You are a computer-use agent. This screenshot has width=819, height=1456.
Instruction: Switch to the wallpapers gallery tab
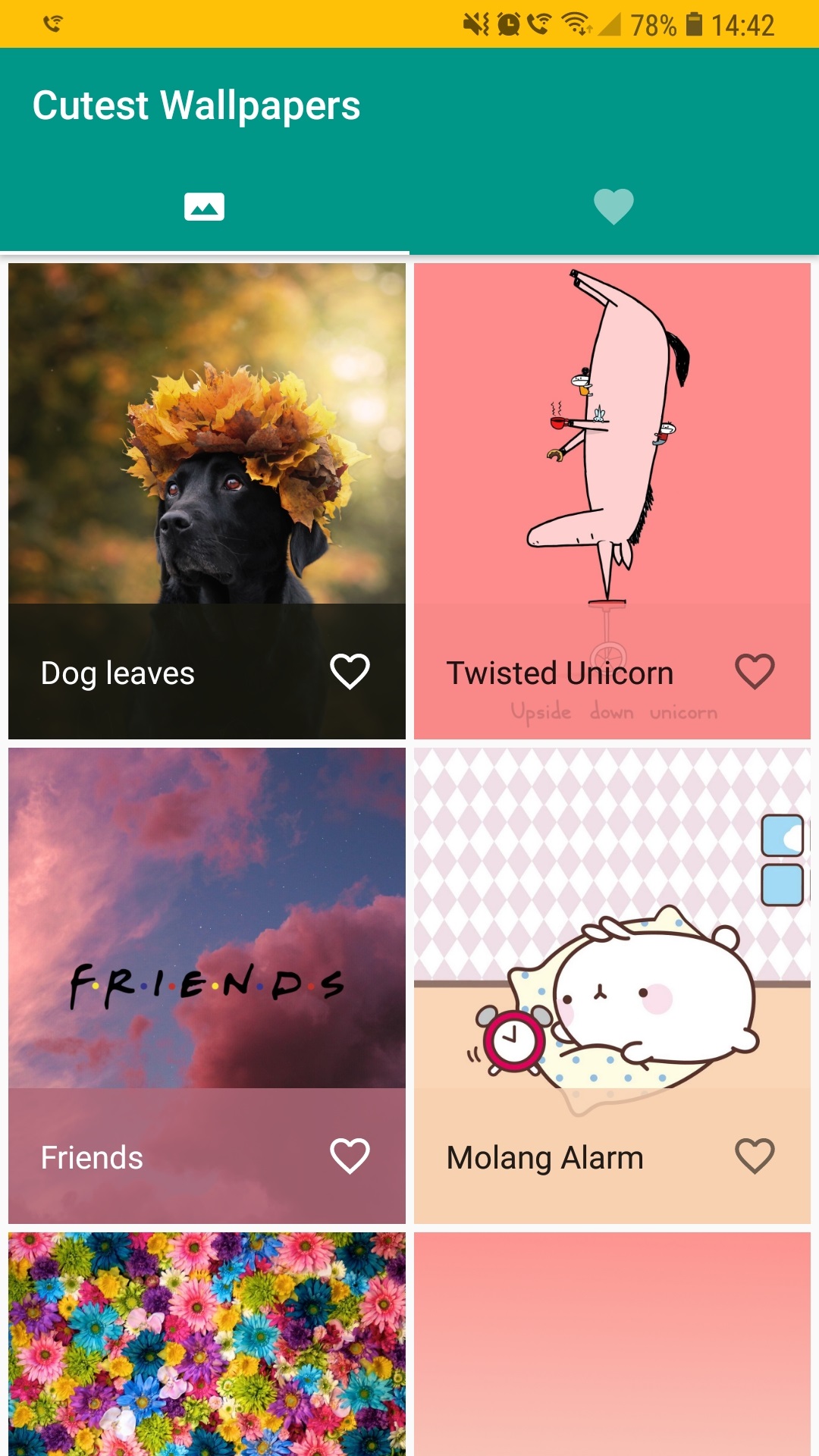pos(204,206)
